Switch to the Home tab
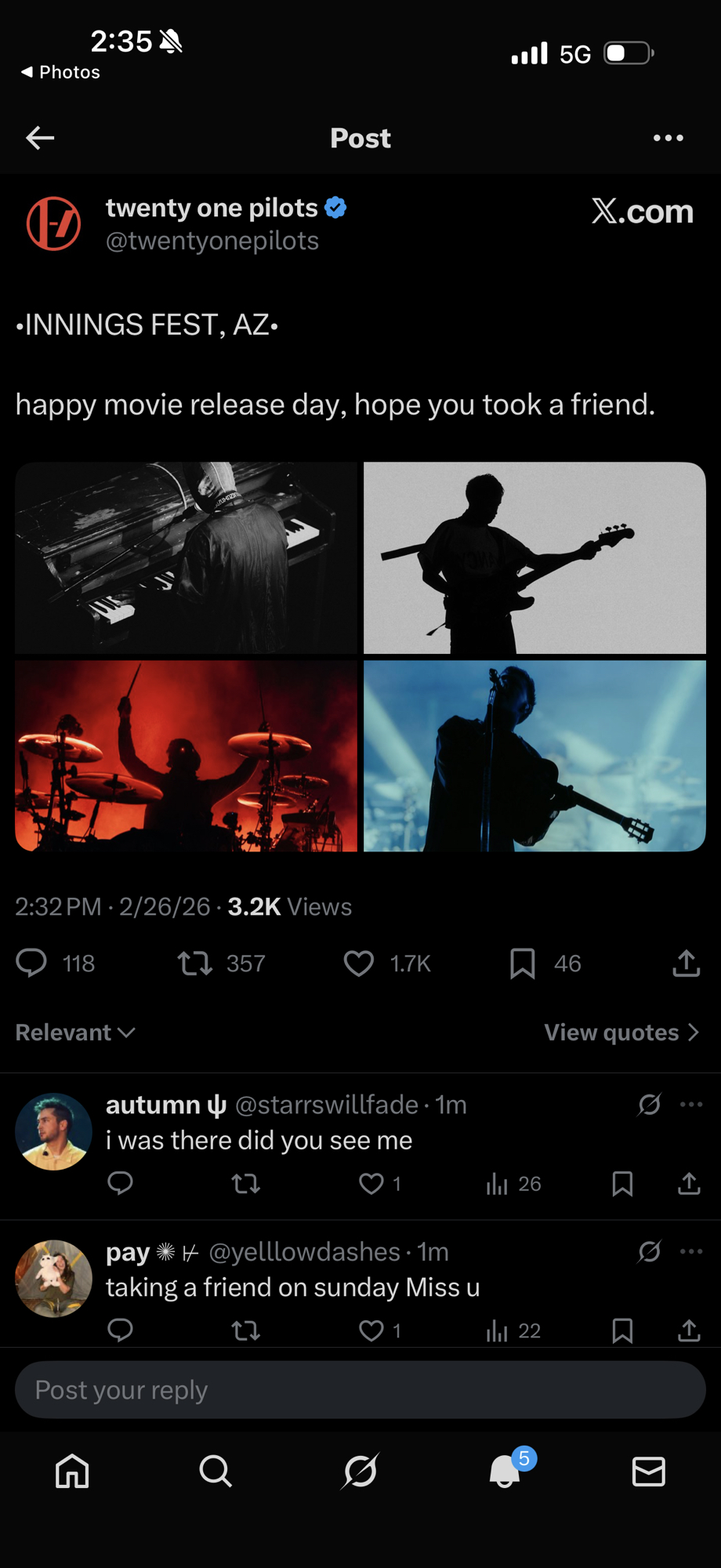721x1568 pixels. tap(72, 1472)
